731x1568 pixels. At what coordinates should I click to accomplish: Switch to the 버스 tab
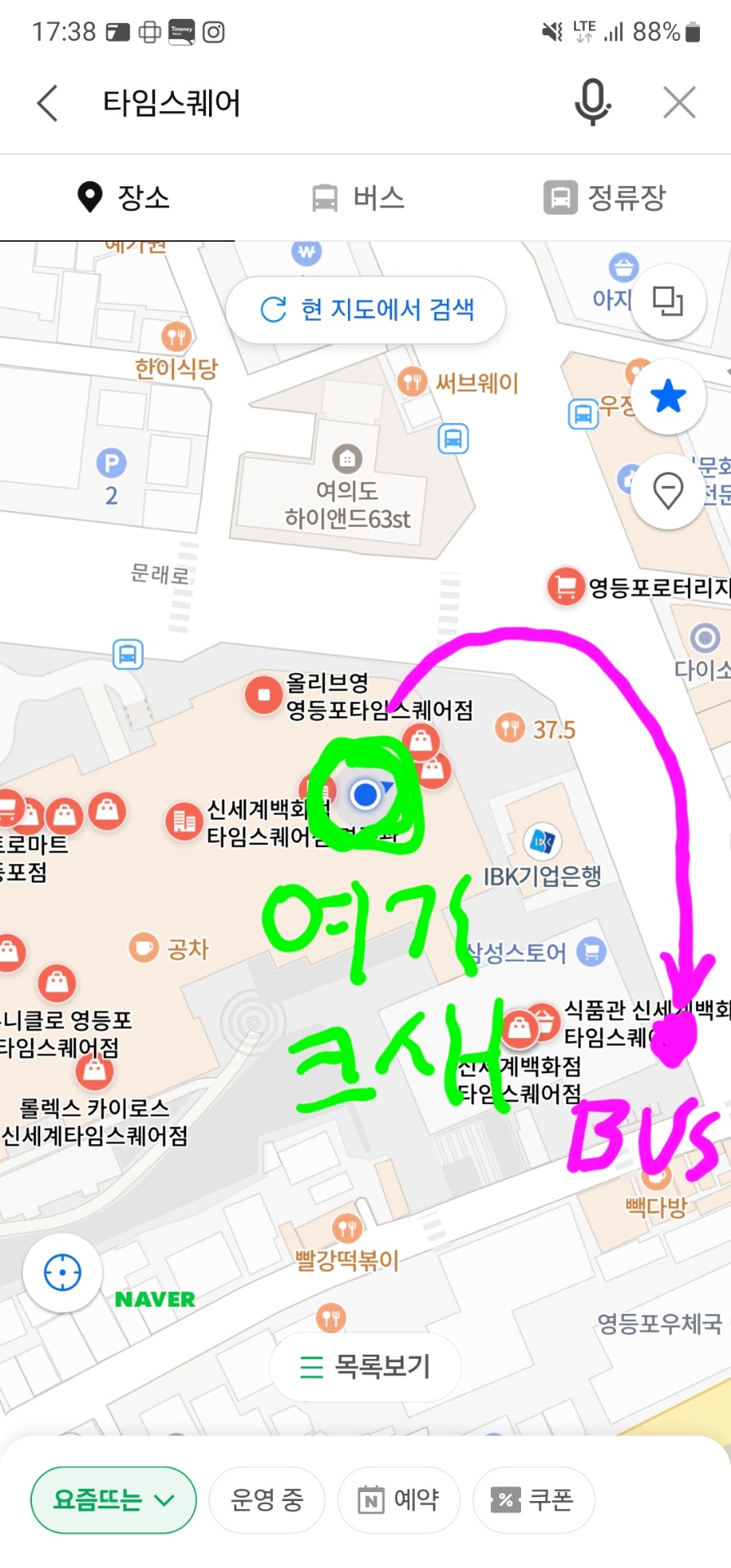359,198
